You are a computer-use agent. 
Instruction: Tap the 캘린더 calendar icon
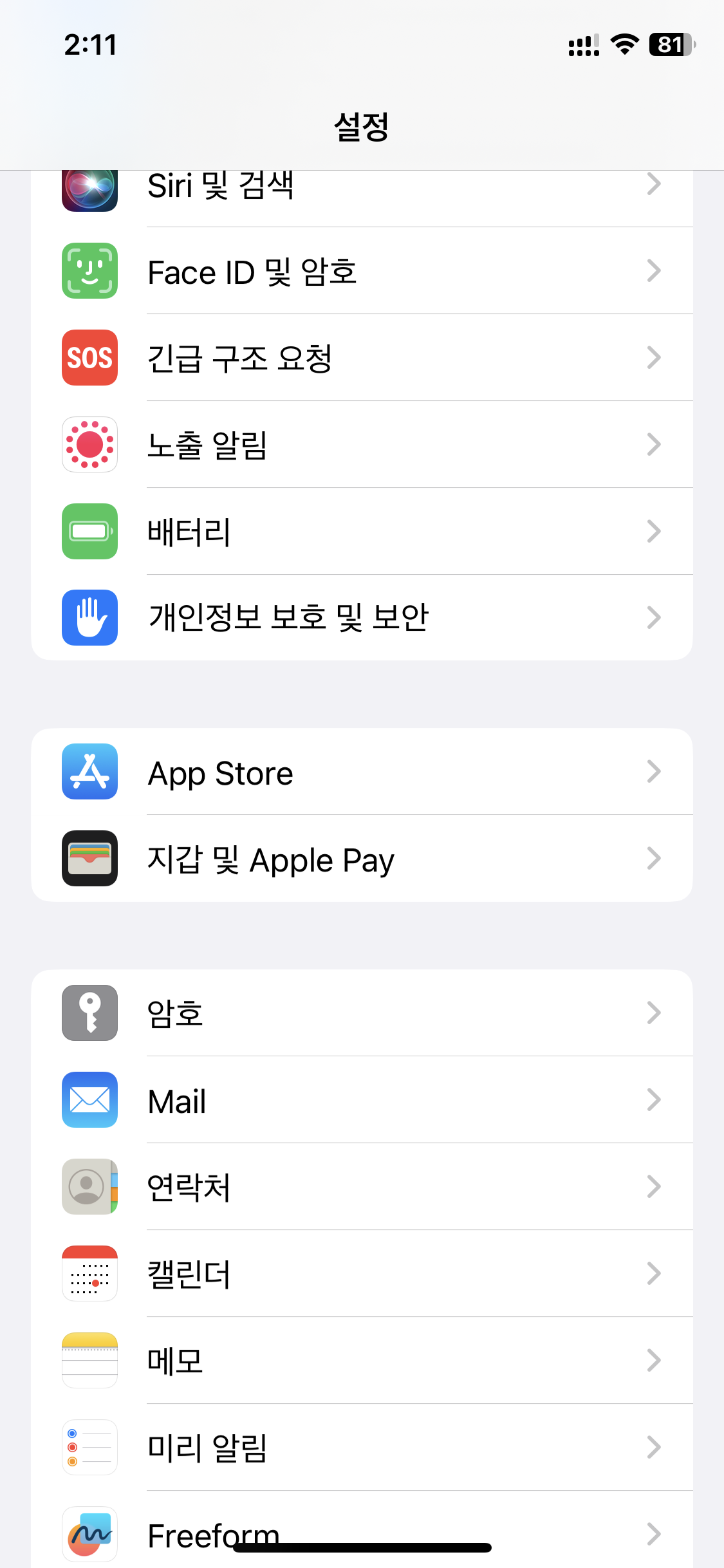tap(89, 1274)
